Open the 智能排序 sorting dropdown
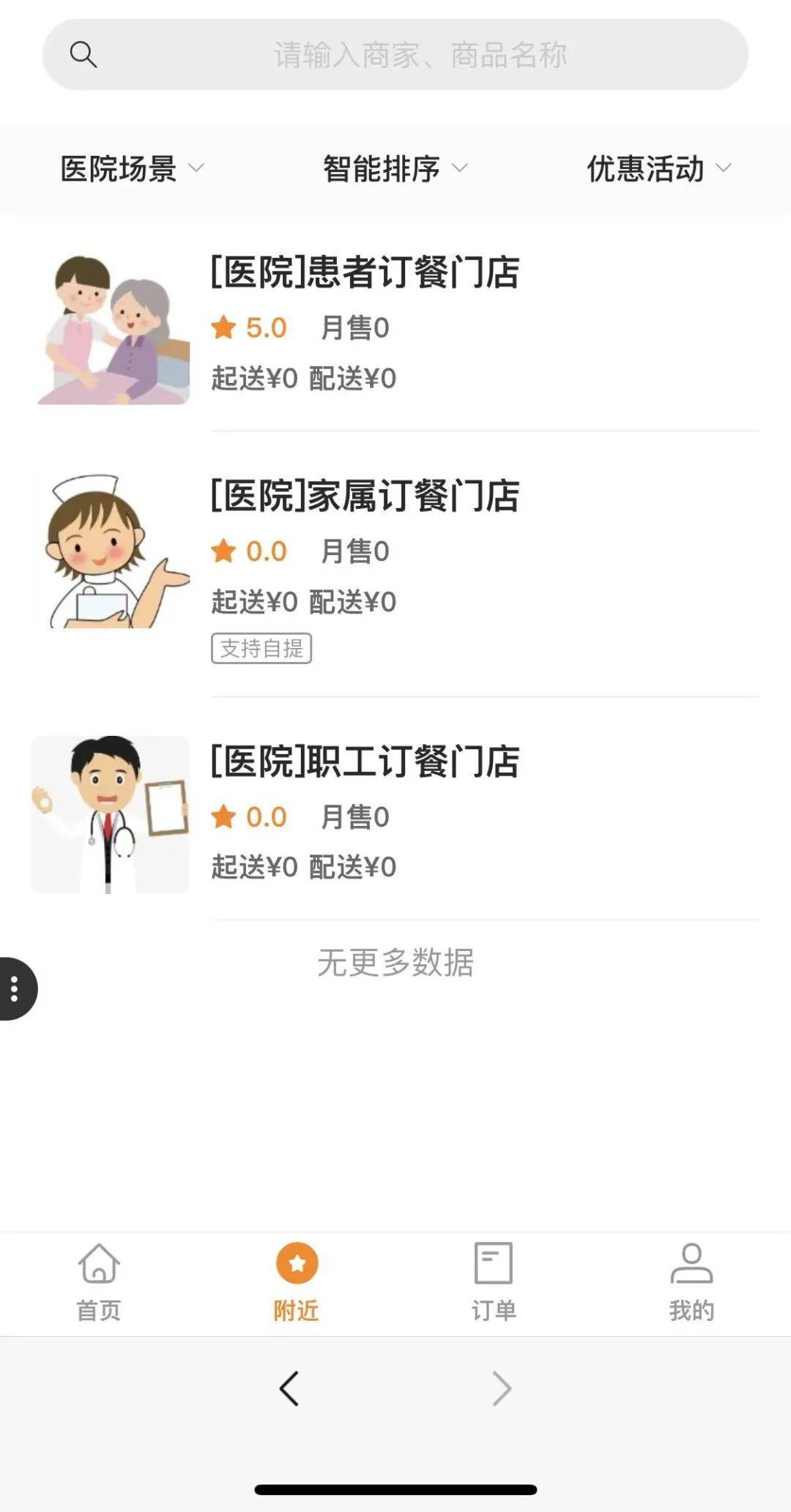 coord(393,168)
